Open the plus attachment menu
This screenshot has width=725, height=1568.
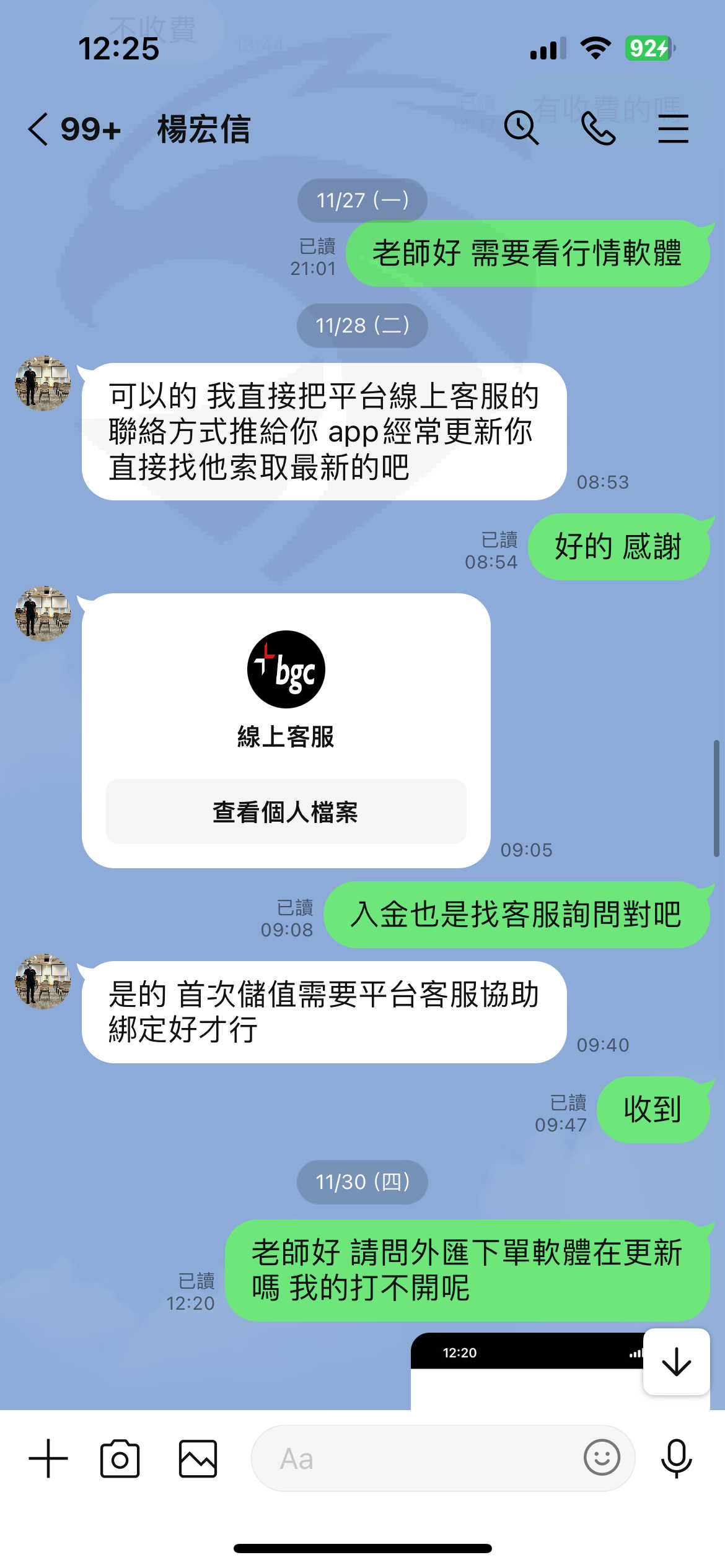[x=48, y=1458]
